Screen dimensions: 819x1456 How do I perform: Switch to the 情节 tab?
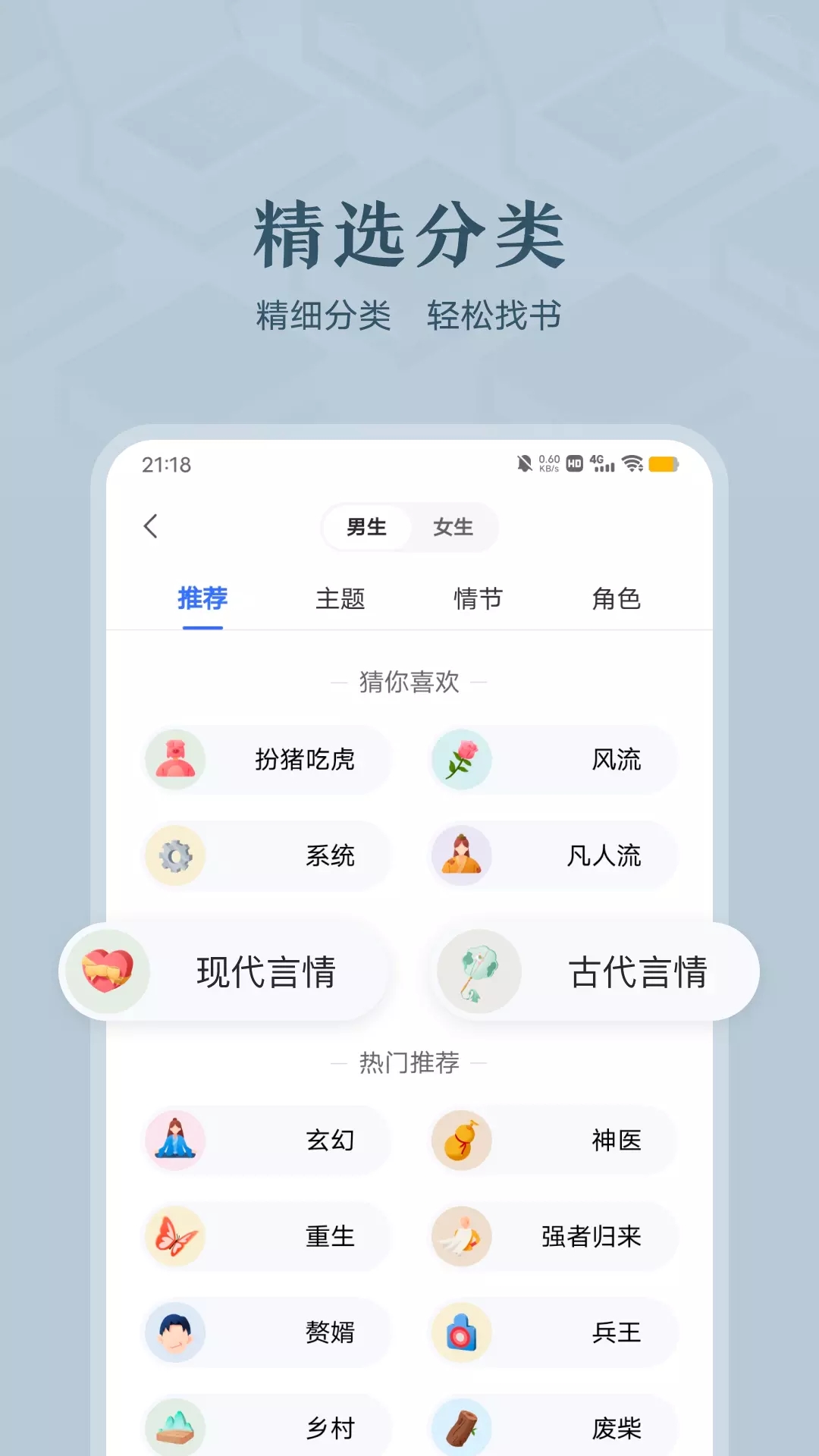coord(478,598)
